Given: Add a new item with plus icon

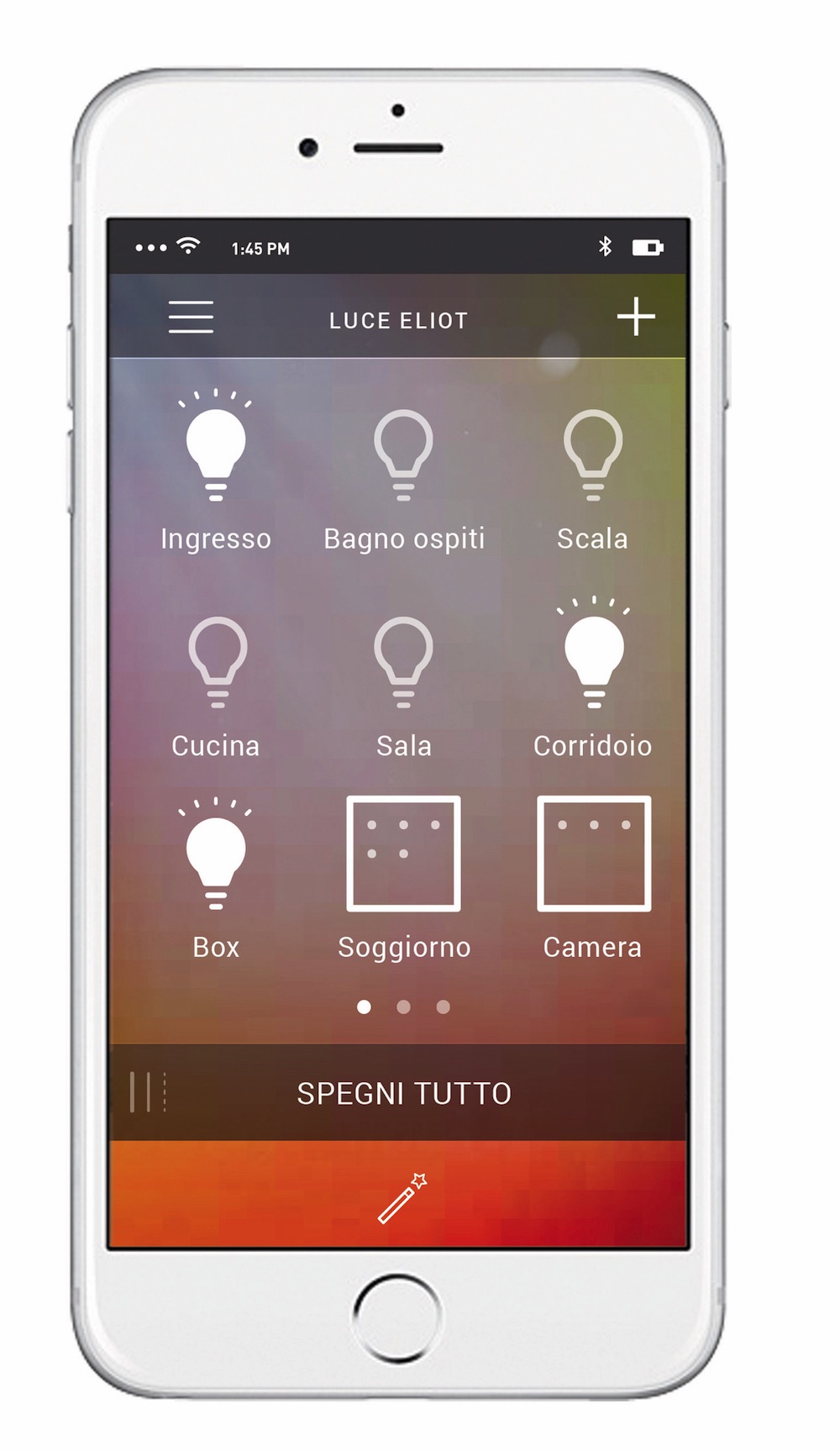Looking at the screenshot, I should [x=636, y=317].
